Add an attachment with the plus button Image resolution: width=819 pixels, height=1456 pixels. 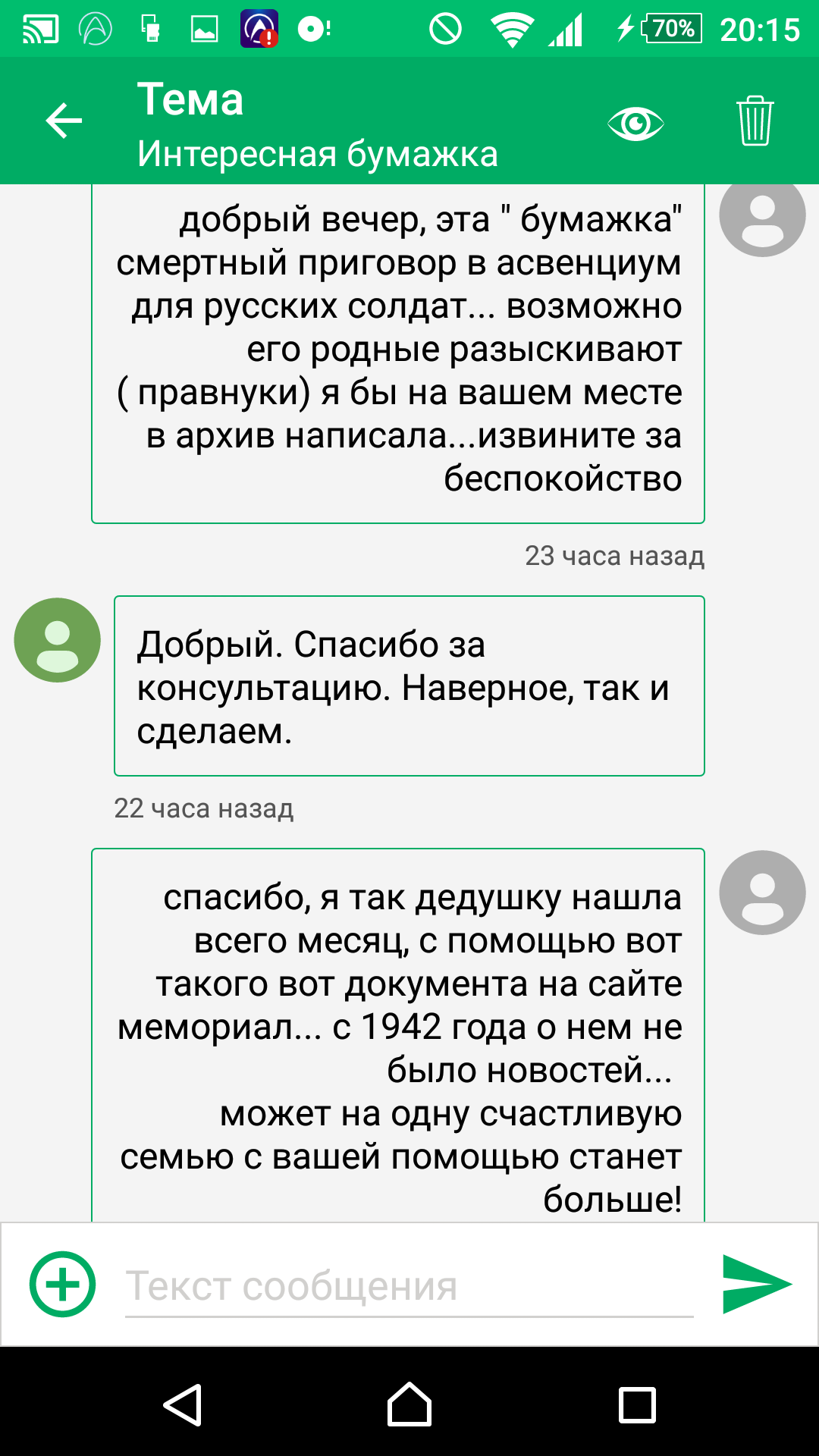coord(62,1284)
